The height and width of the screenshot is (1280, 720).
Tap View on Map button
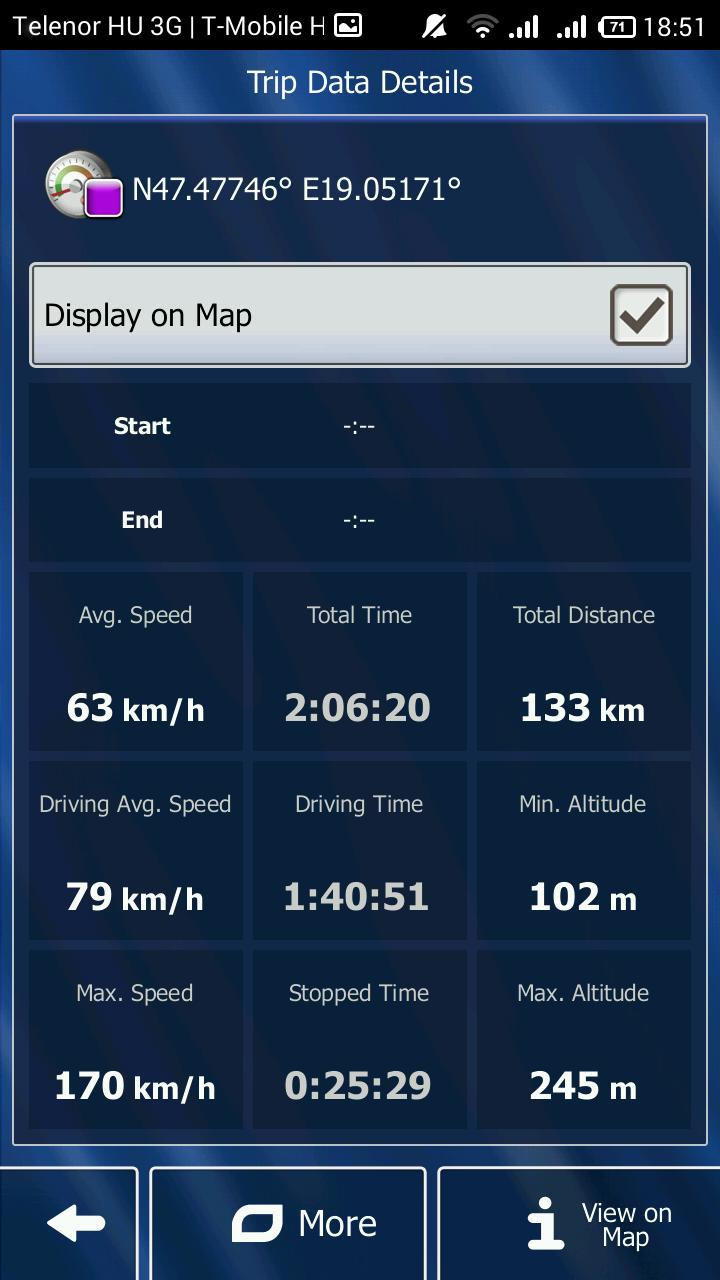tap(579, 1223)
